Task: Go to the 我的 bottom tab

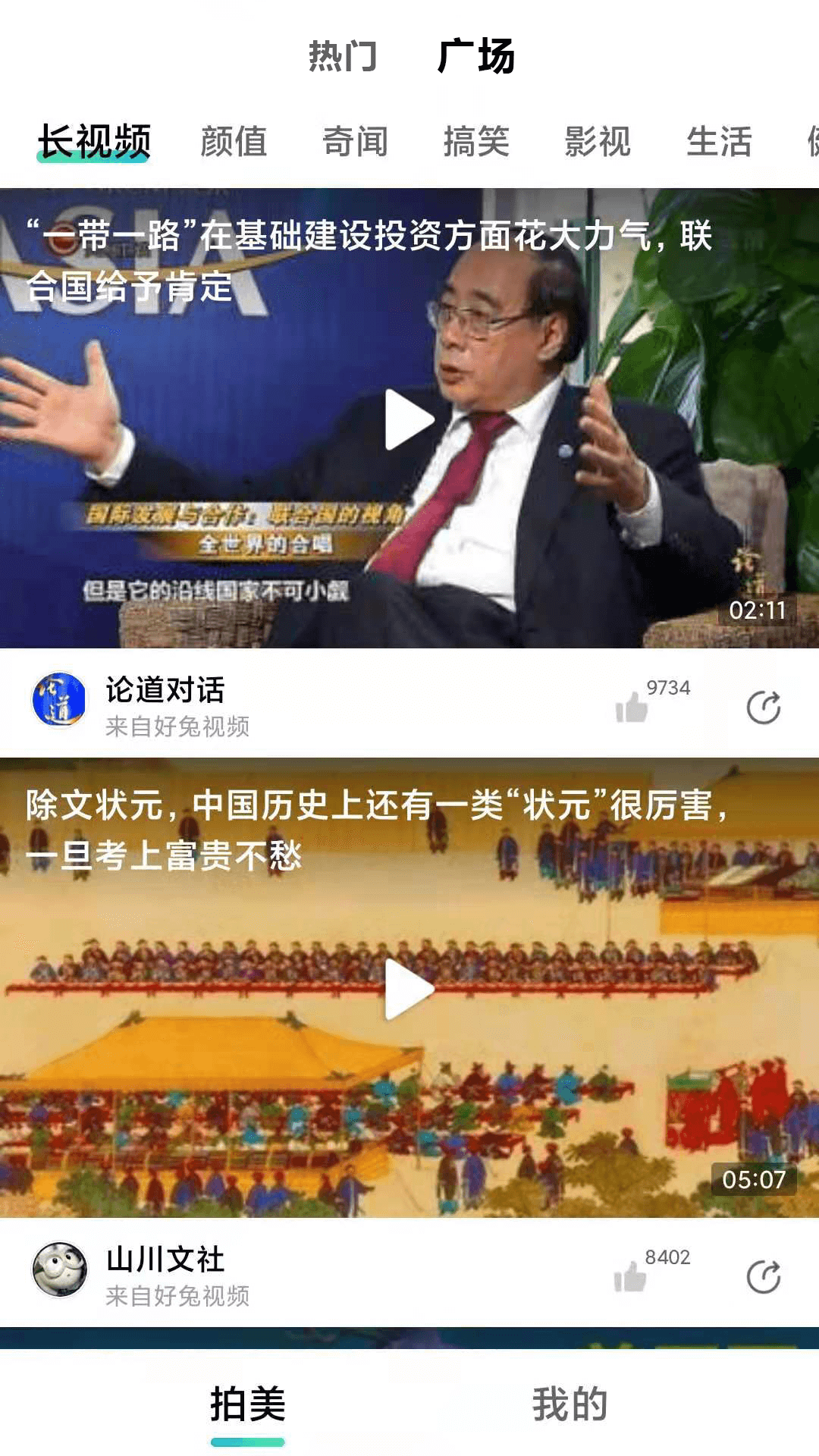Action: coord(570,1404)
